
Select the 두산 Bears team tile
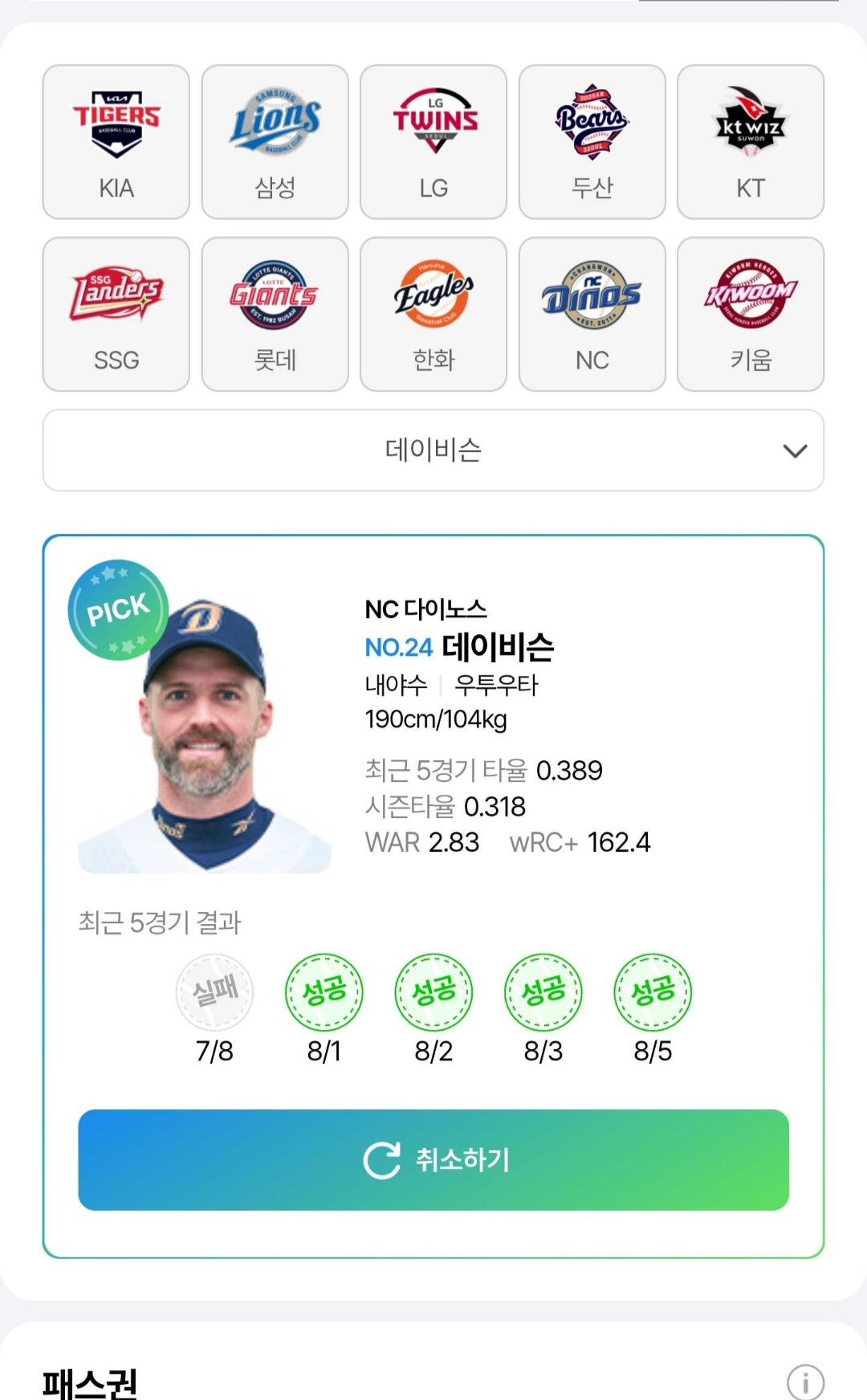point(592,142)
